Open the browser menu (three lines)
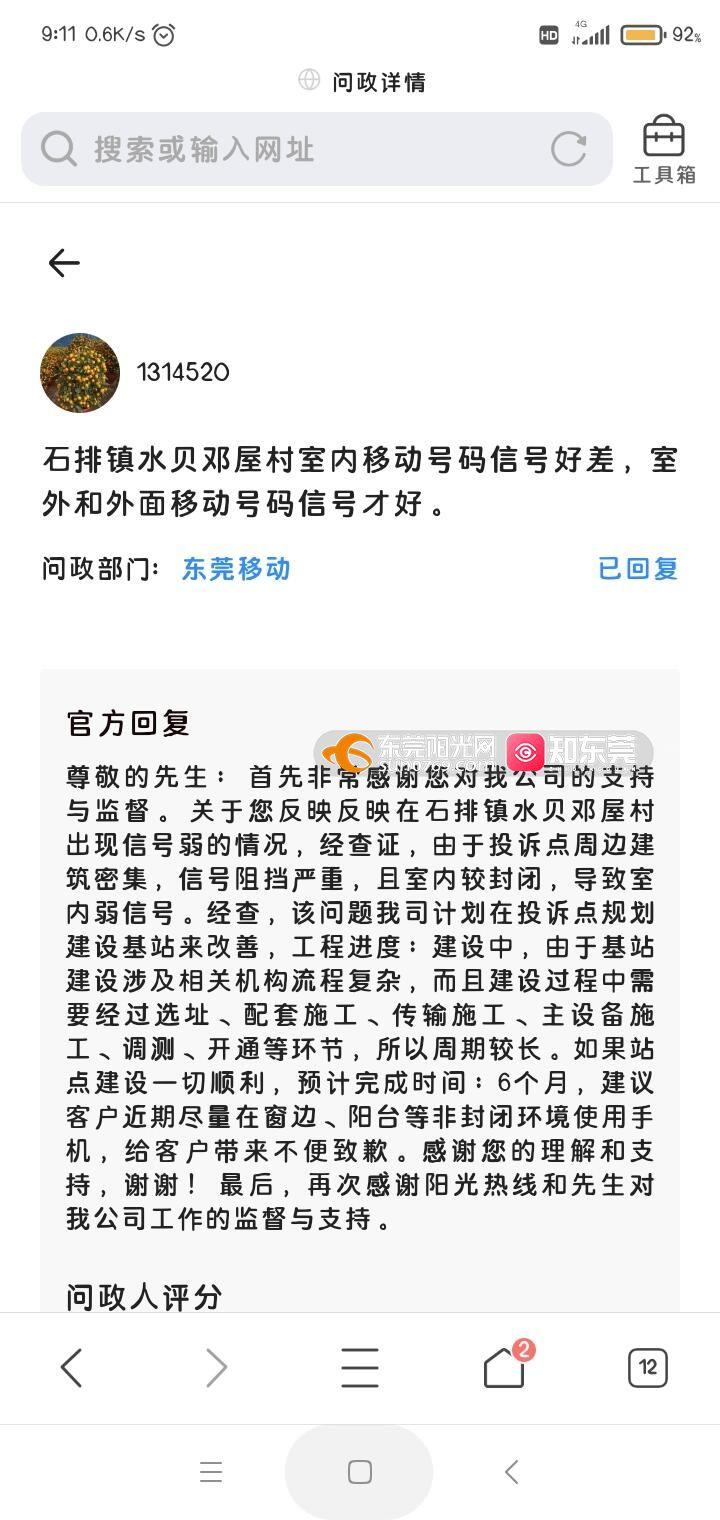 360,1367
